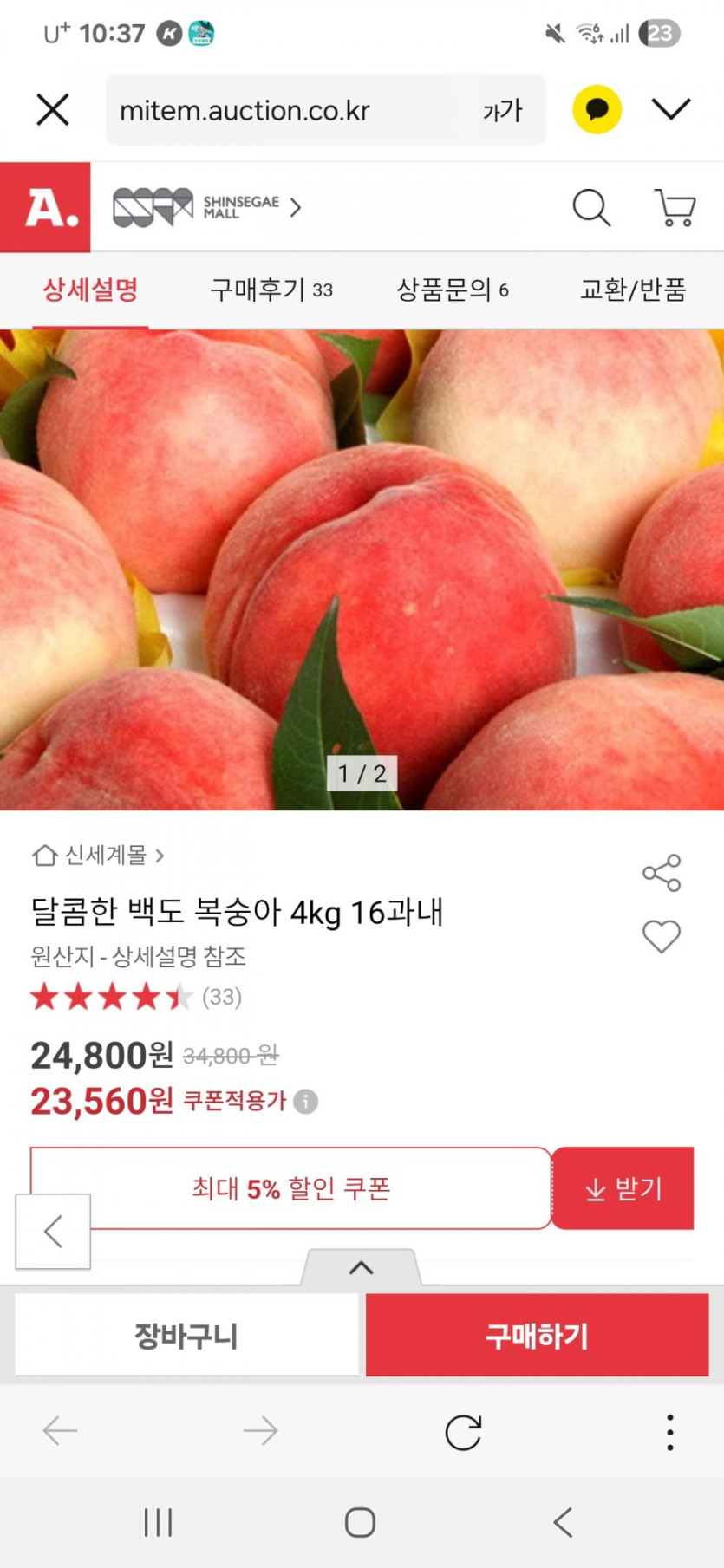The height and width of the screenshot is (1568, 724).
Task: Add the product to wishlist
Action: (x=662, y=936)
